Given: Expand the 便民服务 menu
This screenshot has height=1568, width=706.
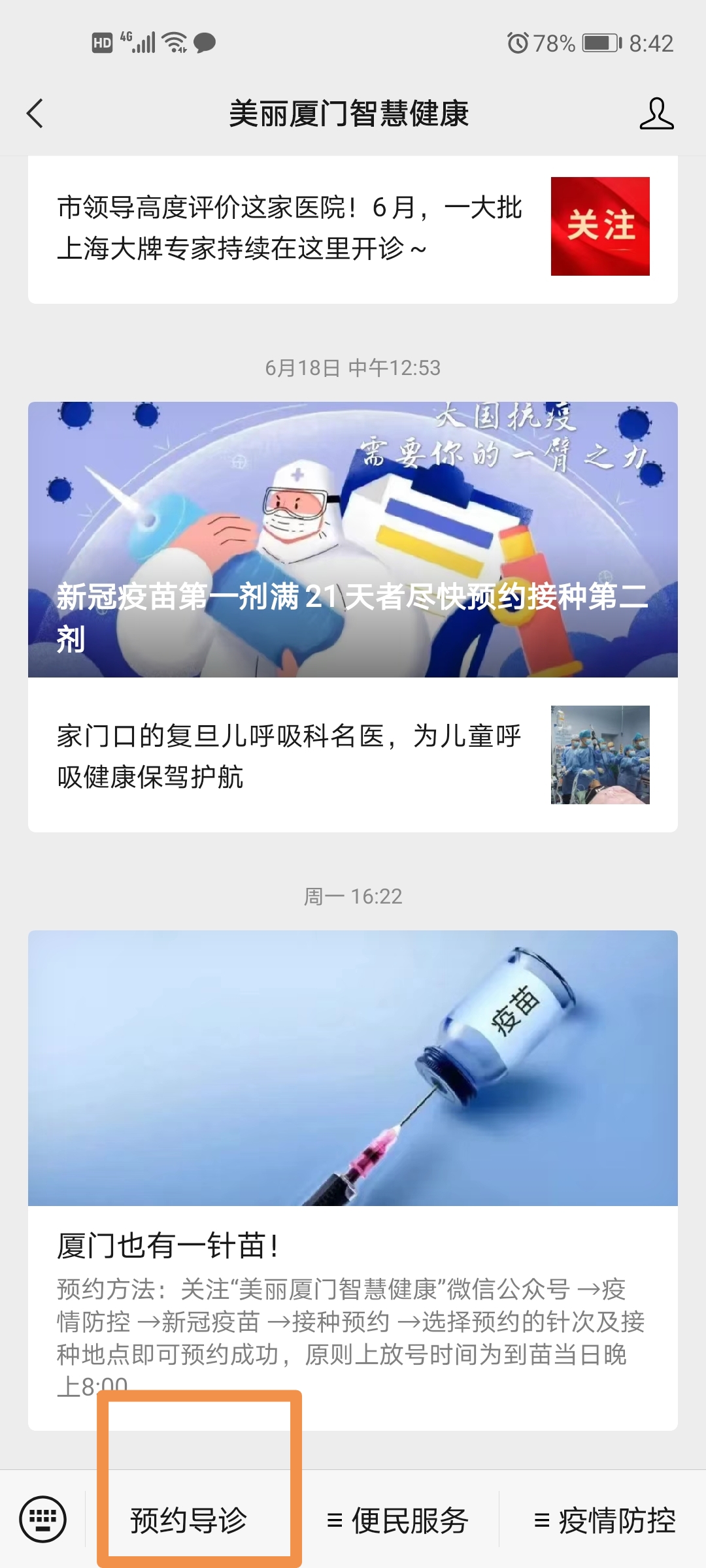Looking at the screenshot, I should coord(397,1520).
